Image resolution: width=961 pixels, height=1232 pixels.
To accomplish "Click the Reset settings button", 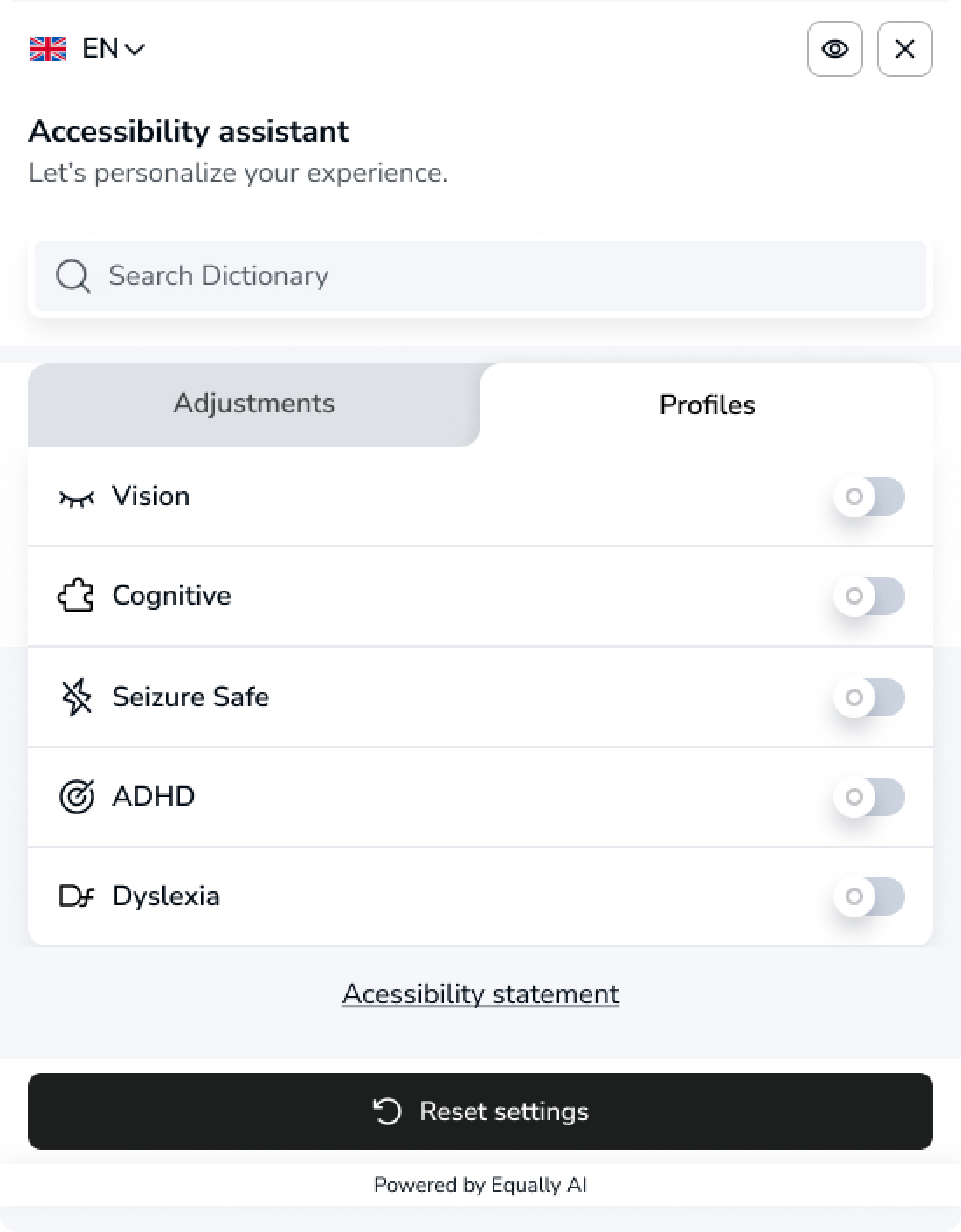I will 480,1112.
